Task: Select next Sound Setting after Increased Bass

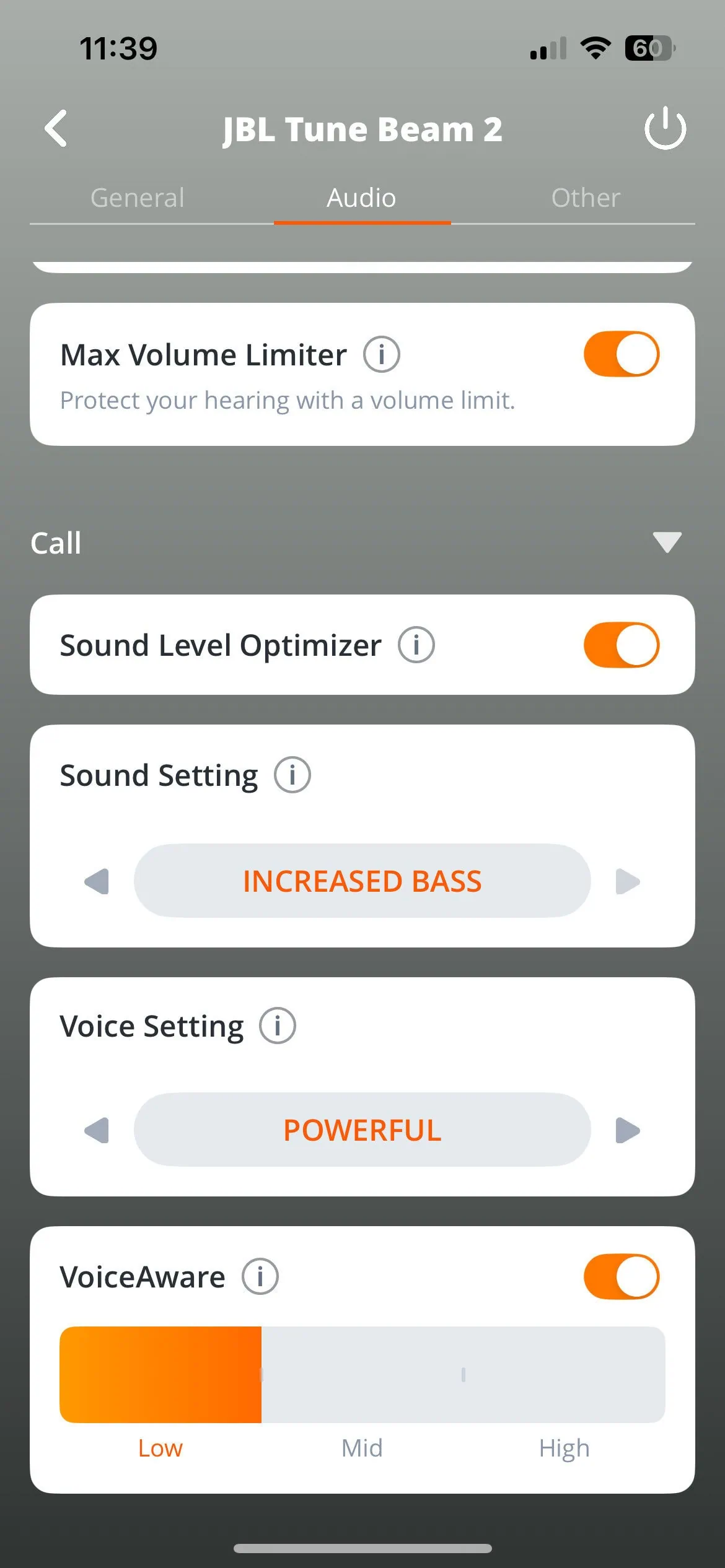Action: [x=627, y=881]
